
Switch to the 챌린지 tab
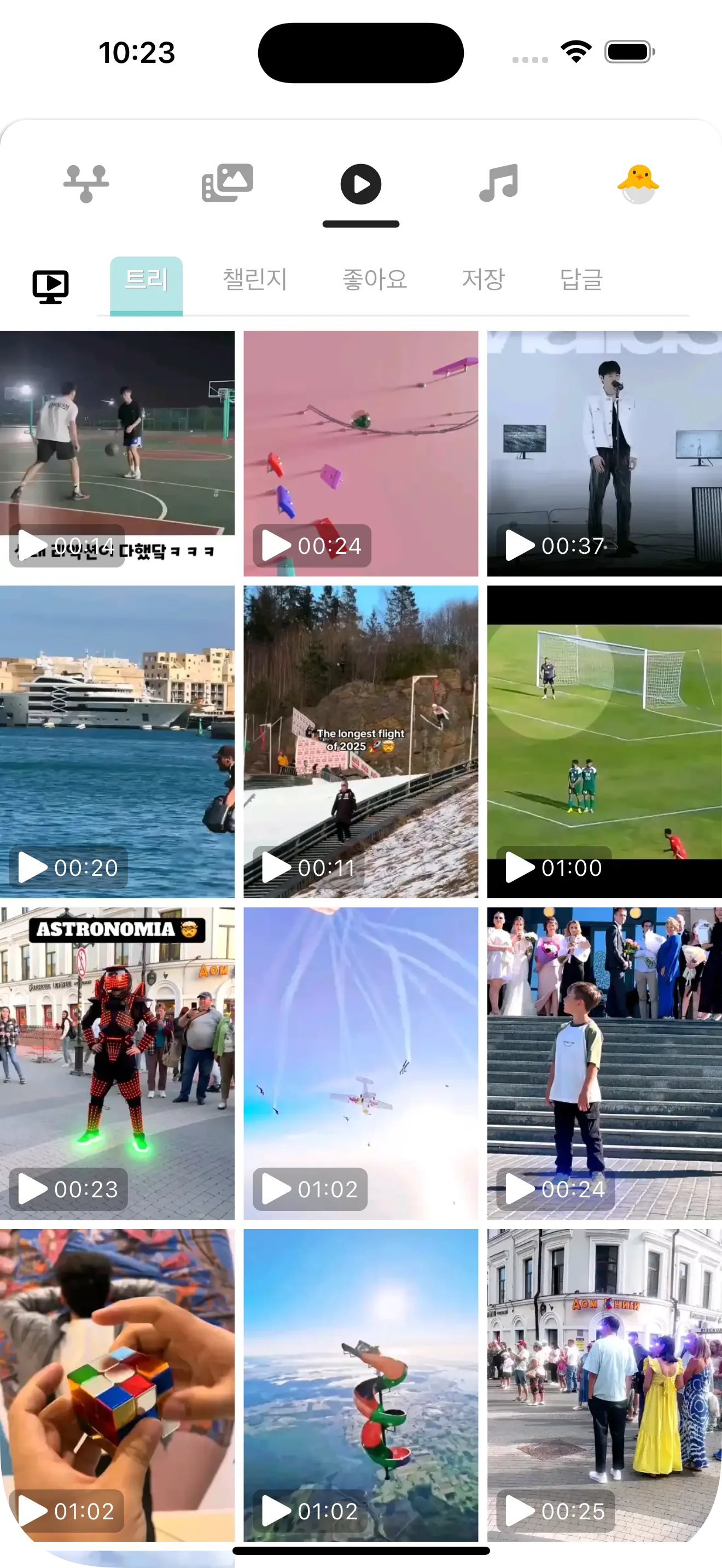click(x=255, y=280)
